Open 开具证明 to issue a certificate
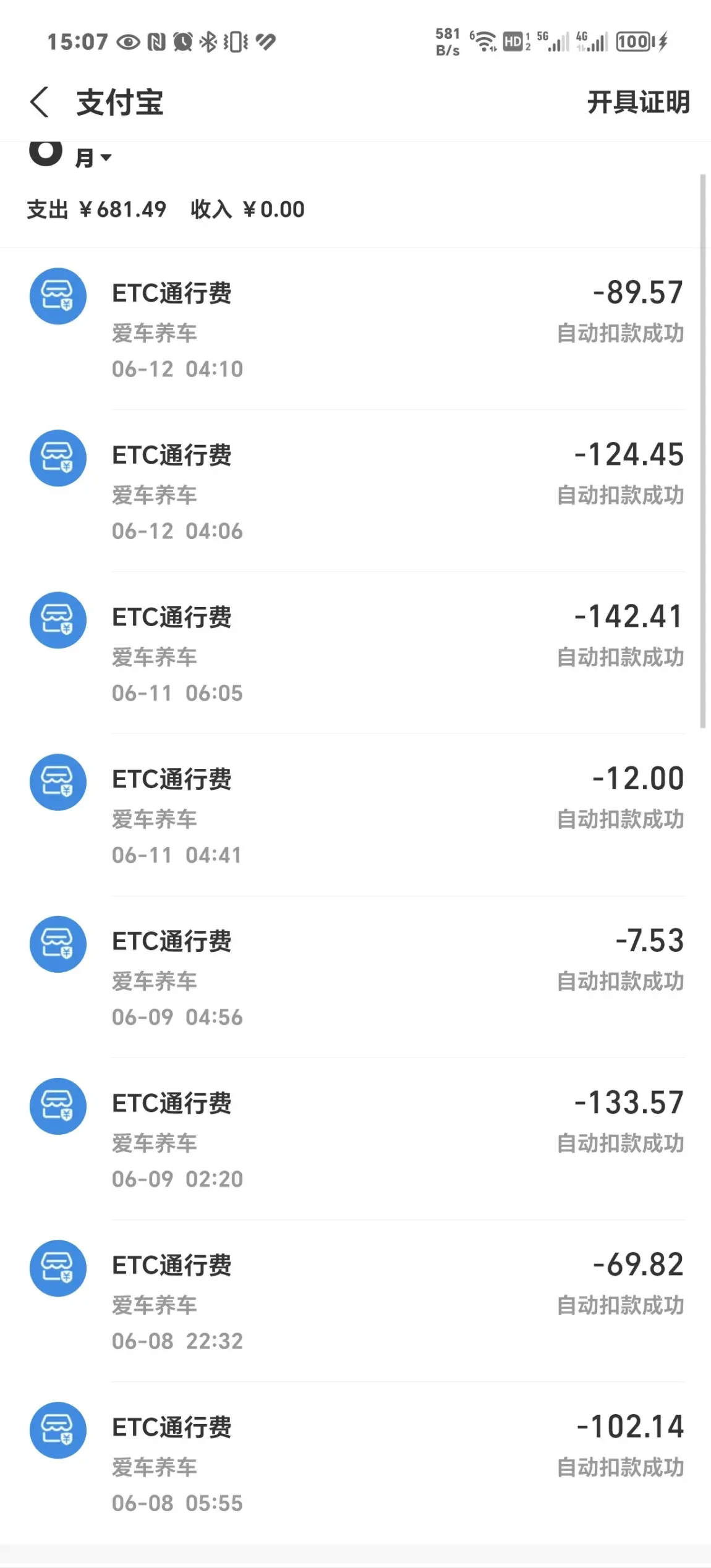This screenshot has width=711, height=1568. [x=638, y=102]
